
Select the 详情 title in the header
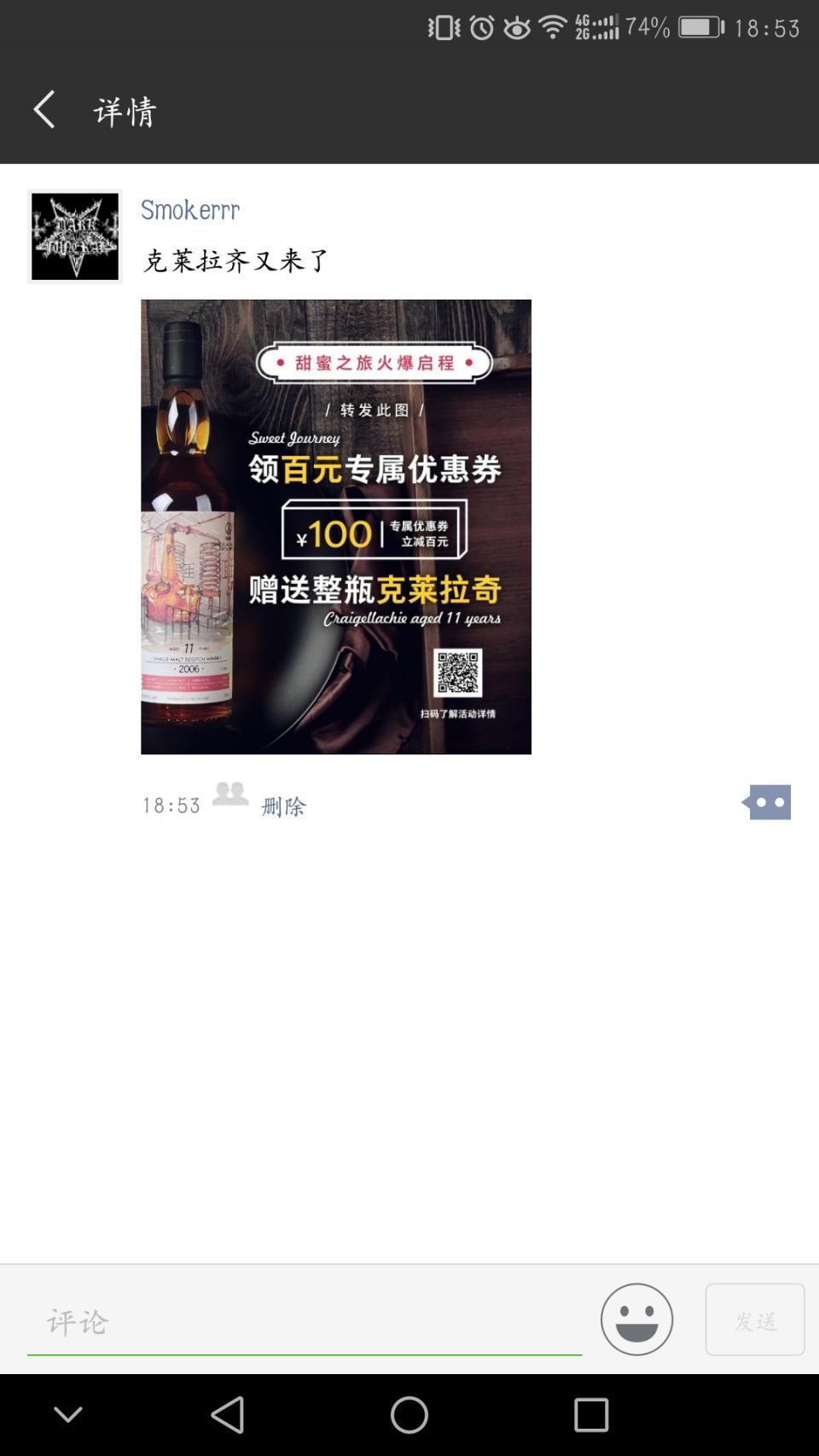tap(124, 111)
